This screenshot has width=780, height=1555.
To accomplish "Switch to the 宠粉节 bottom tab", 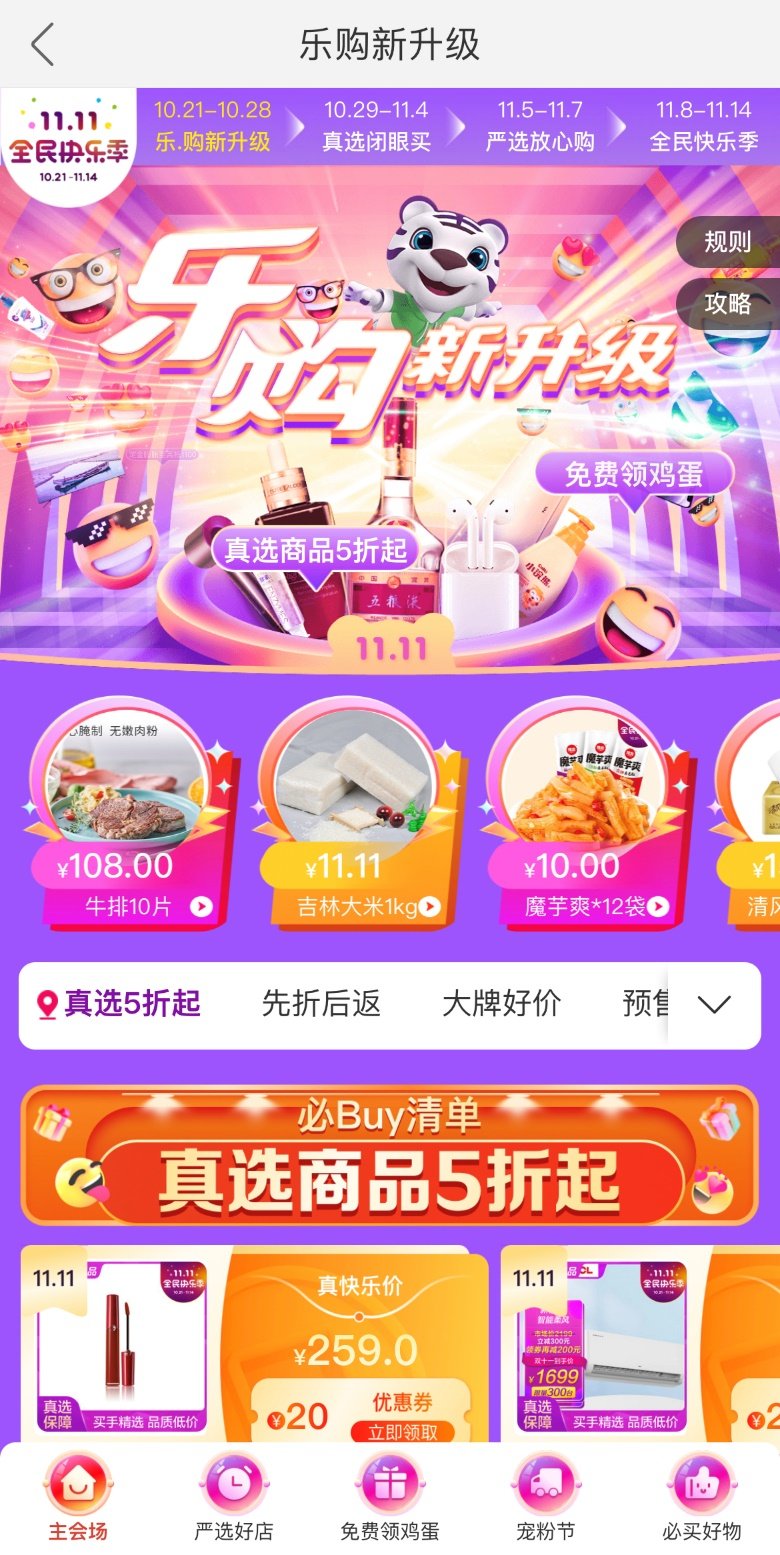I will click(545, 1497).
